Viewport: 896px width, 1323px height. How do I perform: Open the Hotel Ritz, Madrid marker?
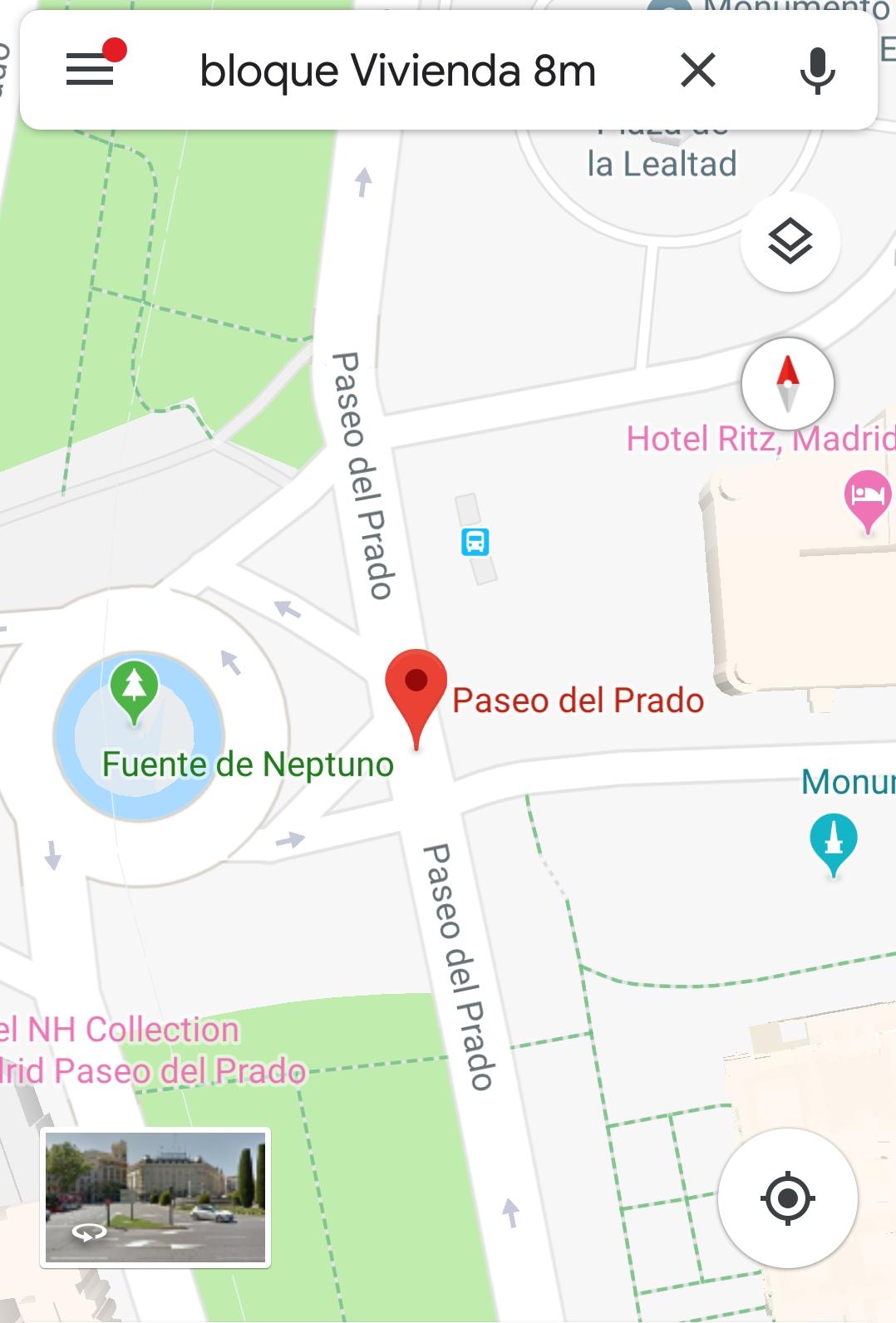tap(867, 497)
